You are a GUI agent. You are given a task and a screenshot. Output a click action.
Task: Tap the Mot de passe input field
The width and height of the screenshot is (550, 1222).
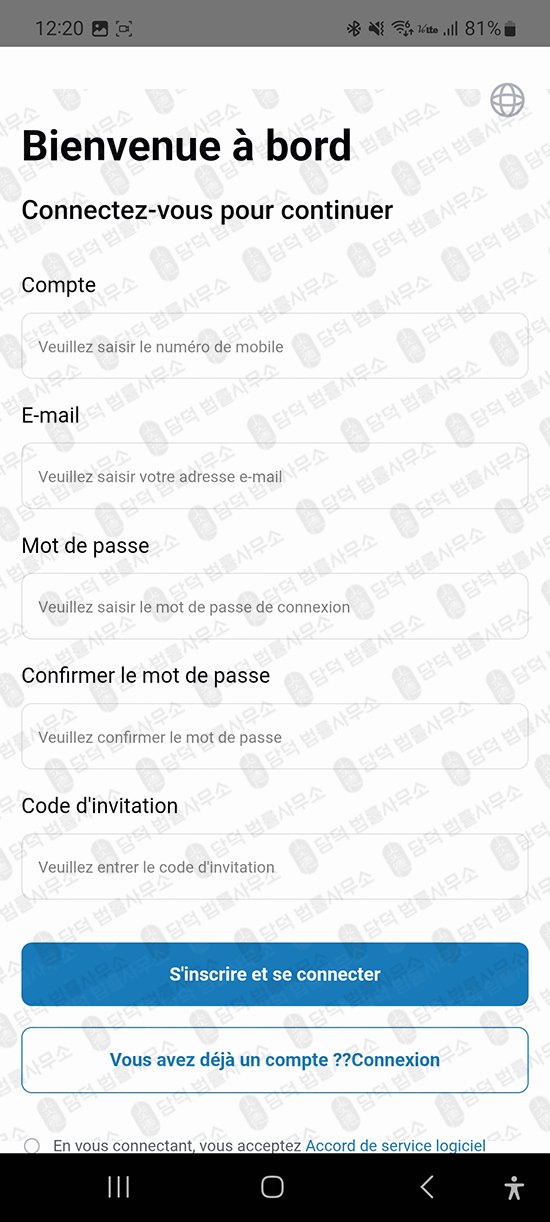point(275,606)
